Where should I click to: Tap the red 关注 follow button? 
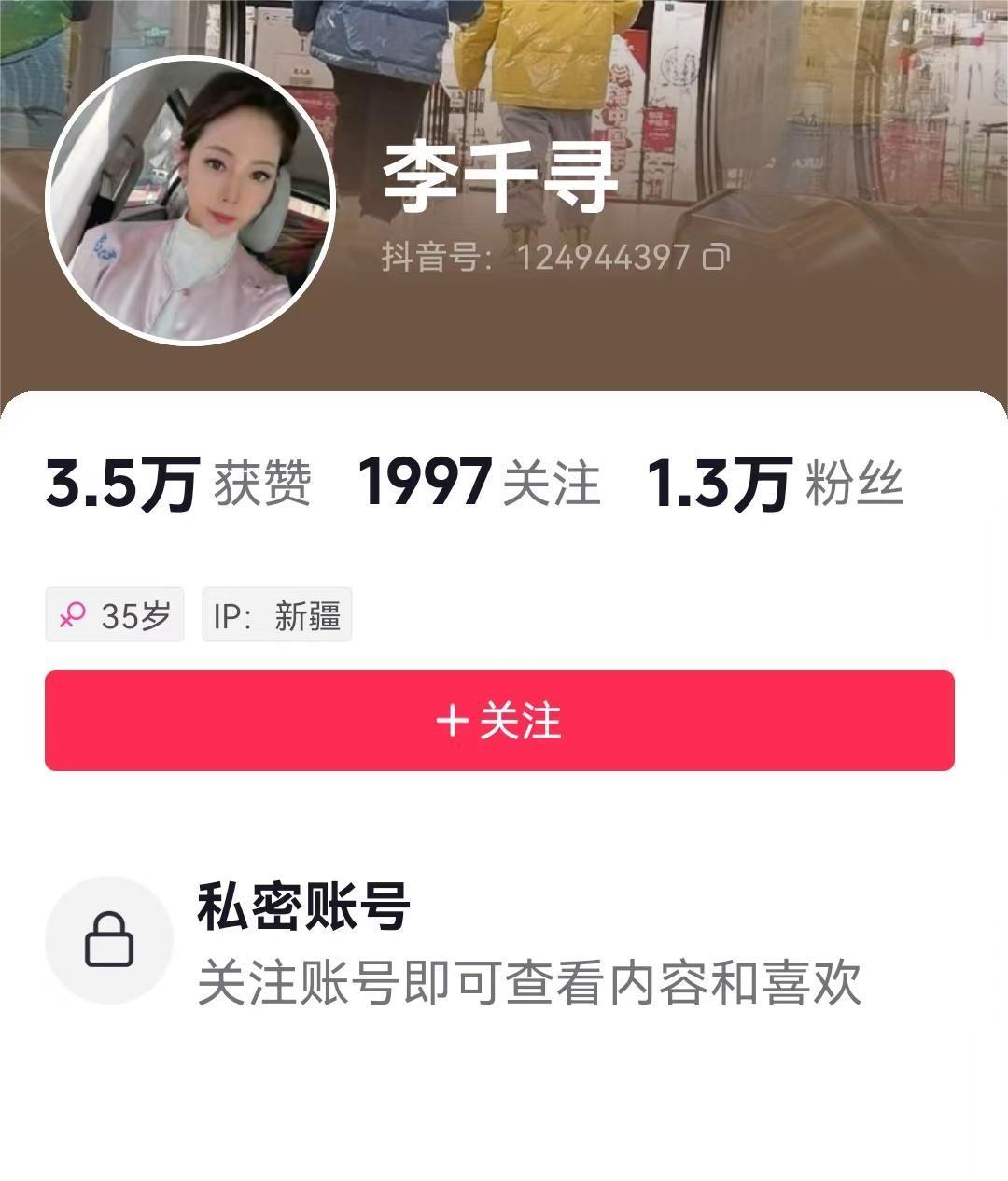click(499, 721)
